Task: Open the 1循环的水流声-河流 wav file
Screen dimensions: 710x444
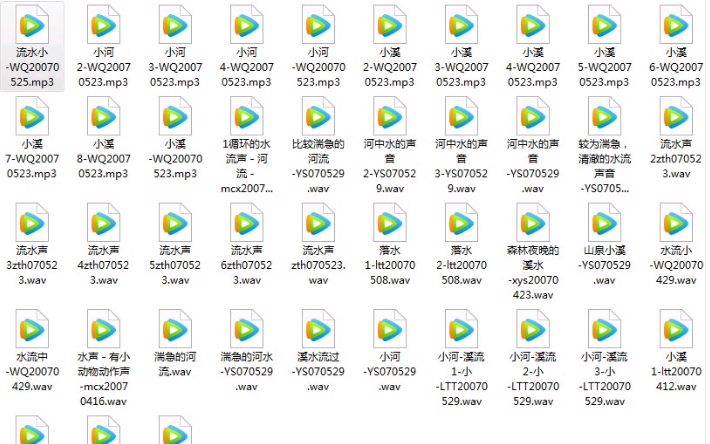Action: [247, 119]
